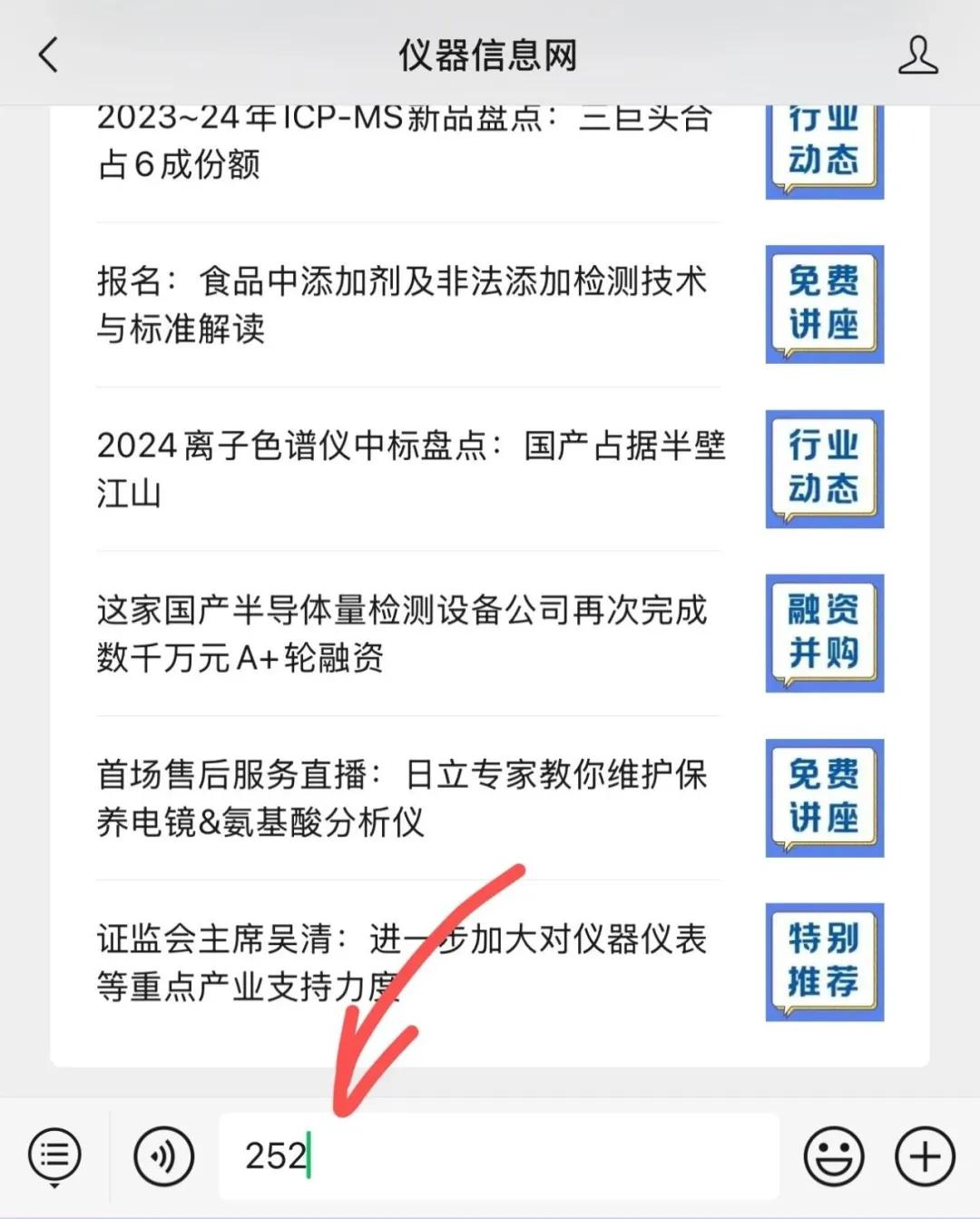
Task: Switch to voice input mode
Action: 163,1156
